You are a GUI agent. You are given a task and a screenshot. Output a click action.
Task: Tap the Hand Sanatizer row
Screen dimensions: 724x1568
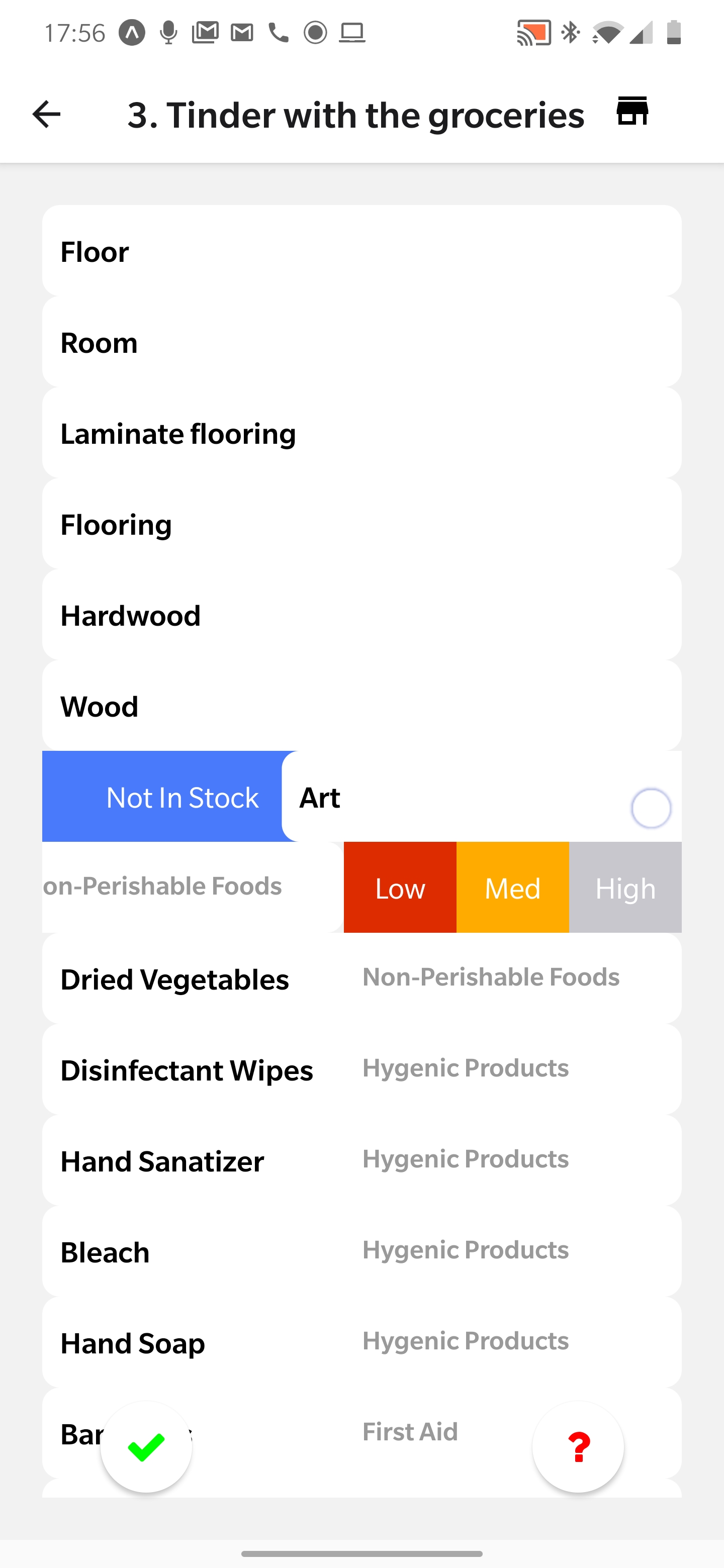[x=361, y=1160]
